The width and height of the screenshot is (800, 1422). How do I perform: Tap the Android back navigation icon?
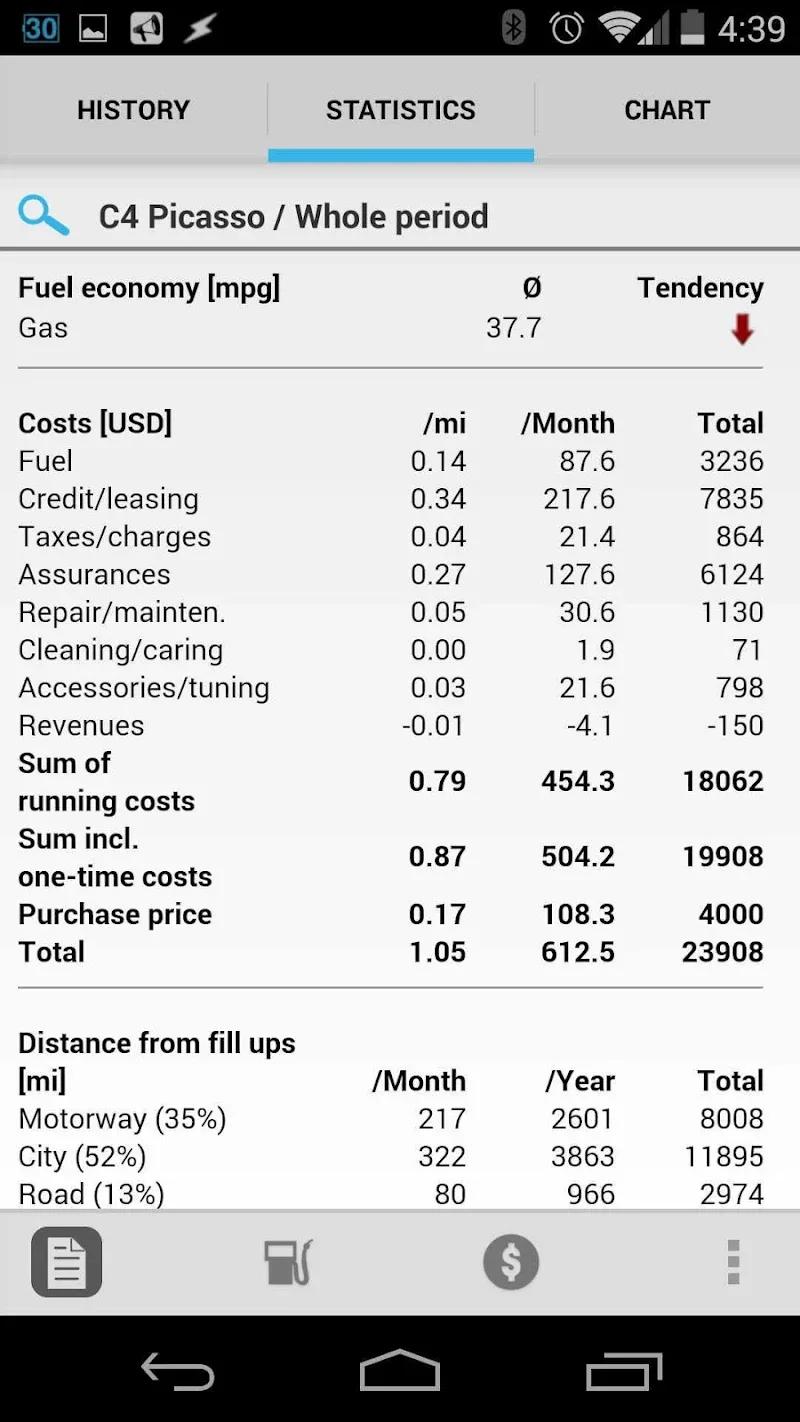pyautogui.click(x=178, y=1371)
